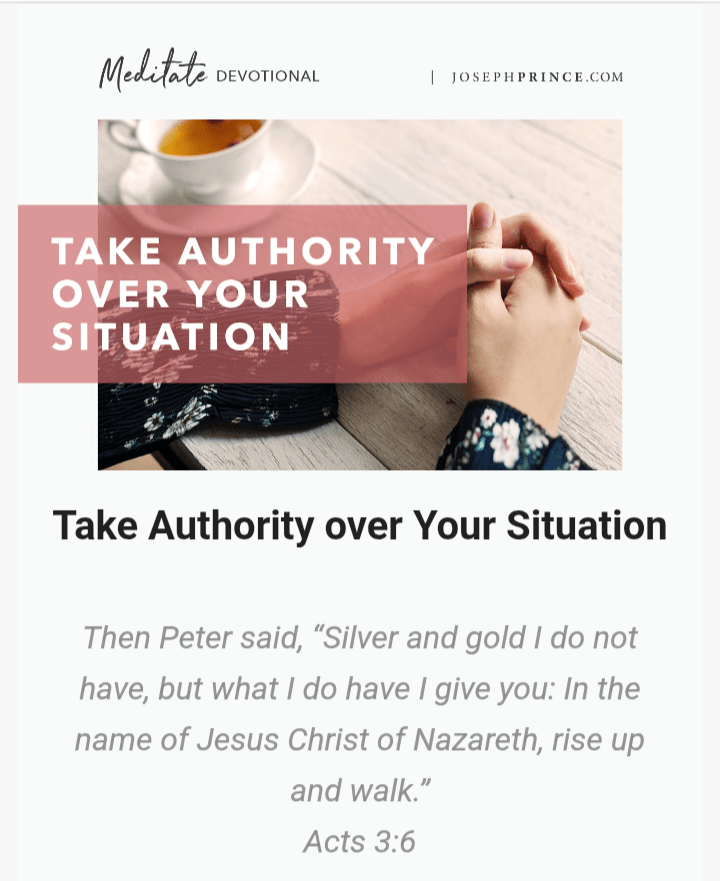
Task: Open the Take Authority banner image
Action: (x=360, y=294)
